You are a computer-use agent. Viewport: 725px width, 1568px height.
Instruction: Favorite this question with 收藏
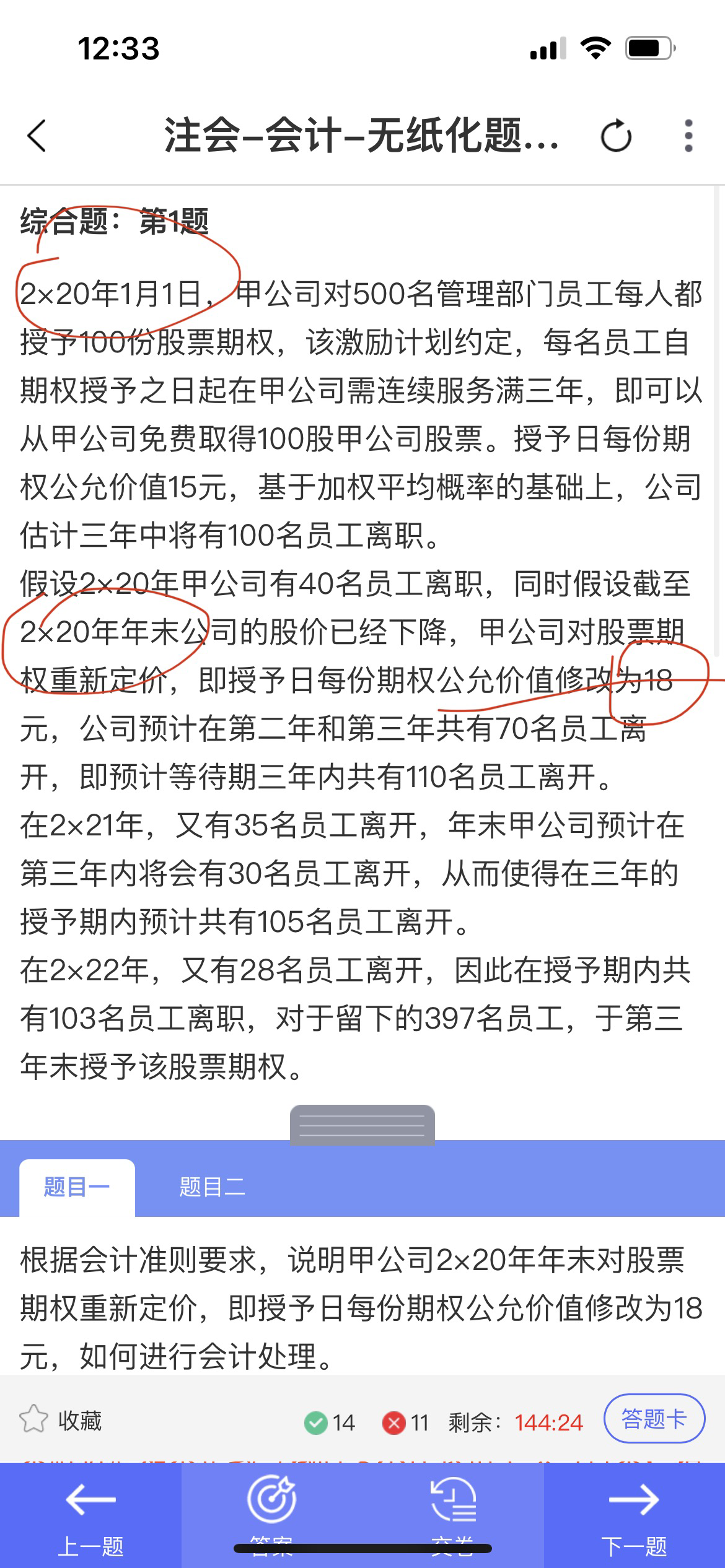(61, 1421)
